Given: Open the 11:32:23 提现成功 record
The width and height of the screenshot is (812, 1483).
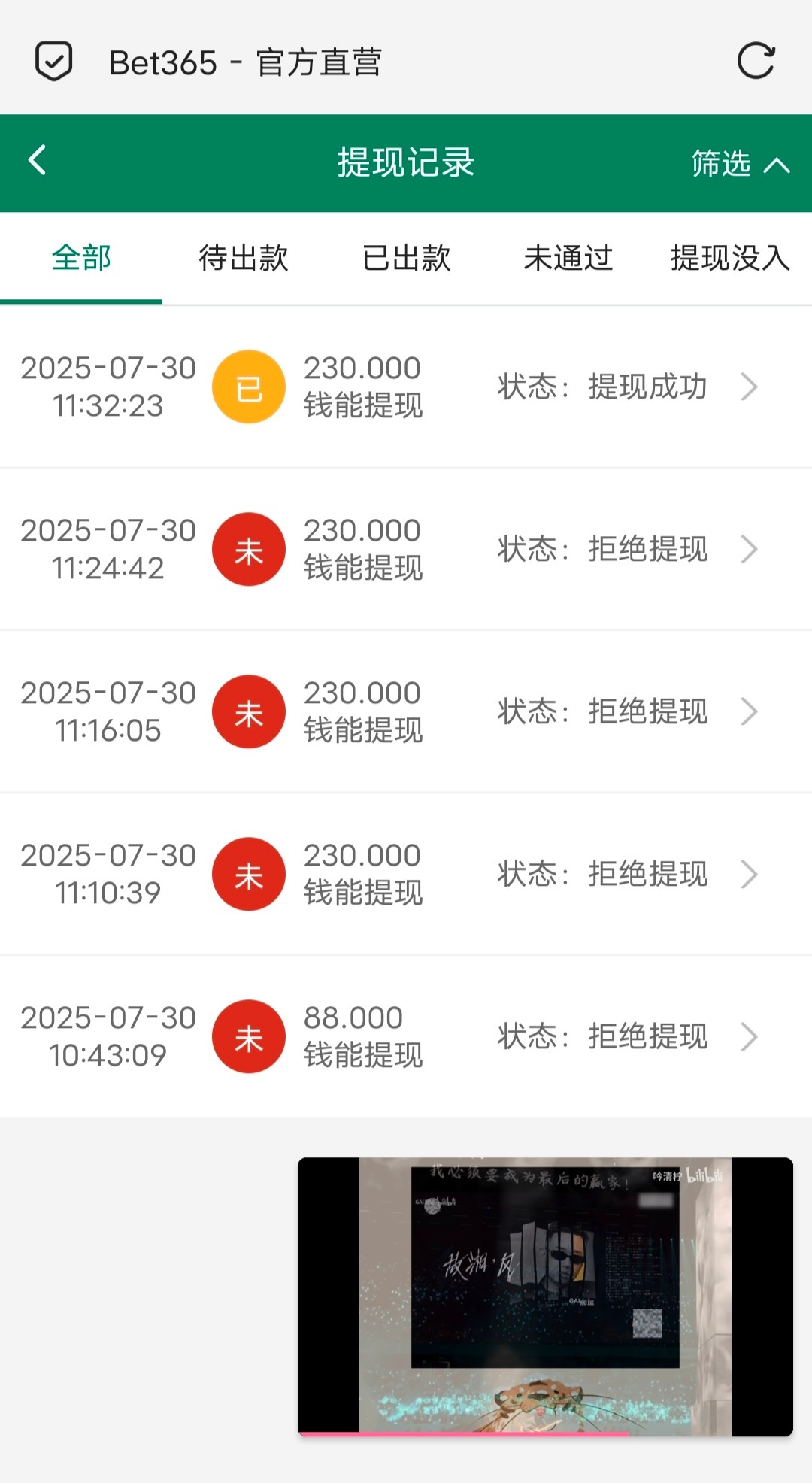Looking at the screenshot, I should coord(406,387).
